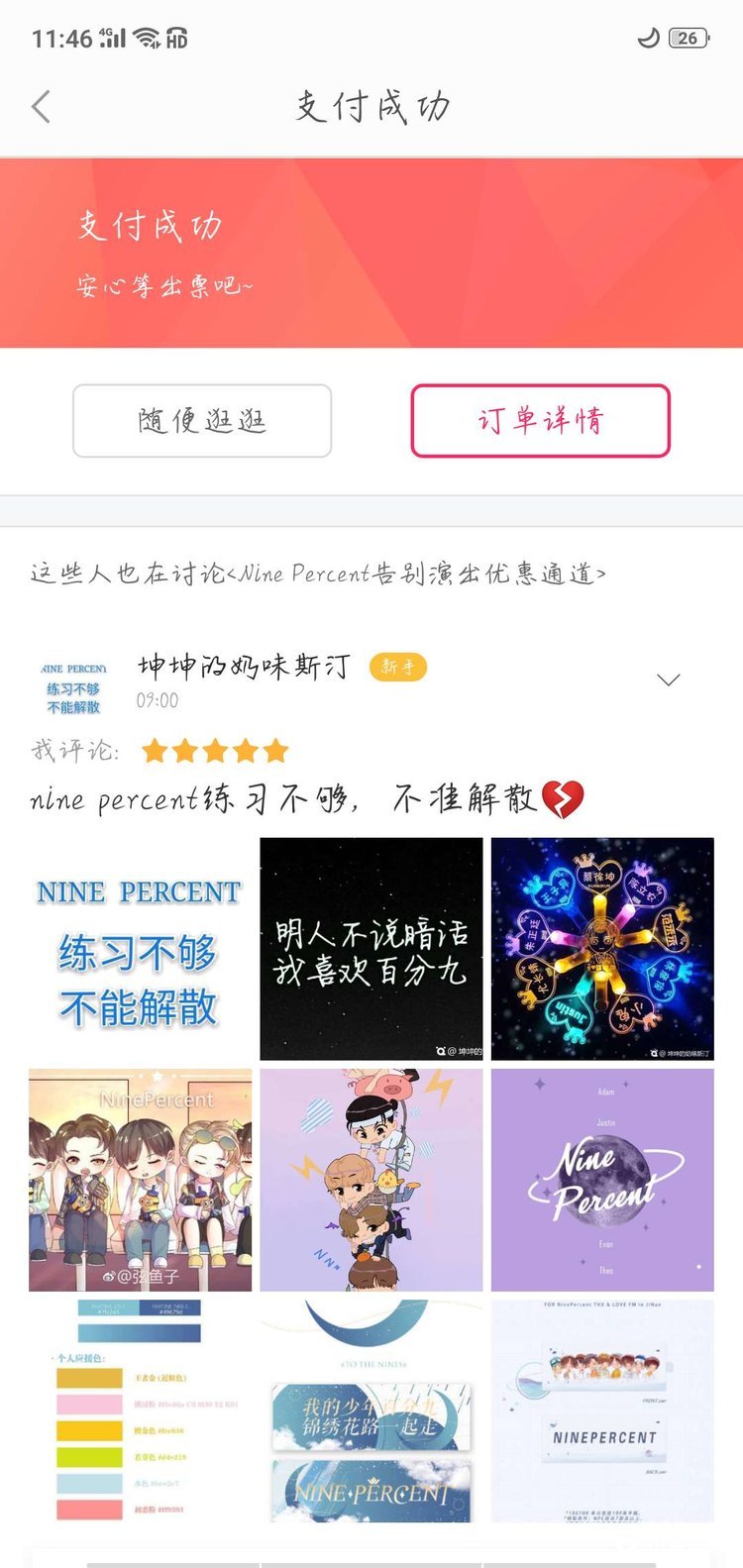Open the NINEPERCENT hand banner design image
Screen dimensions: 743x1568
(602, 1411)
